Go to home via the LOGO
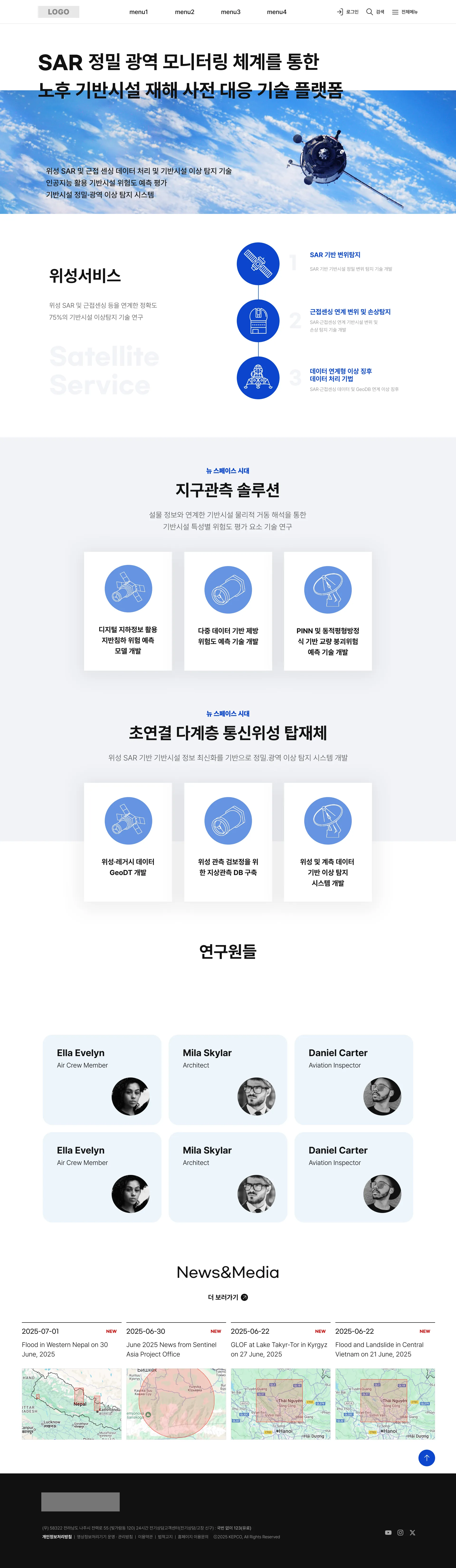This screenshot has width=456, height=1568. (x=58, y=12)
